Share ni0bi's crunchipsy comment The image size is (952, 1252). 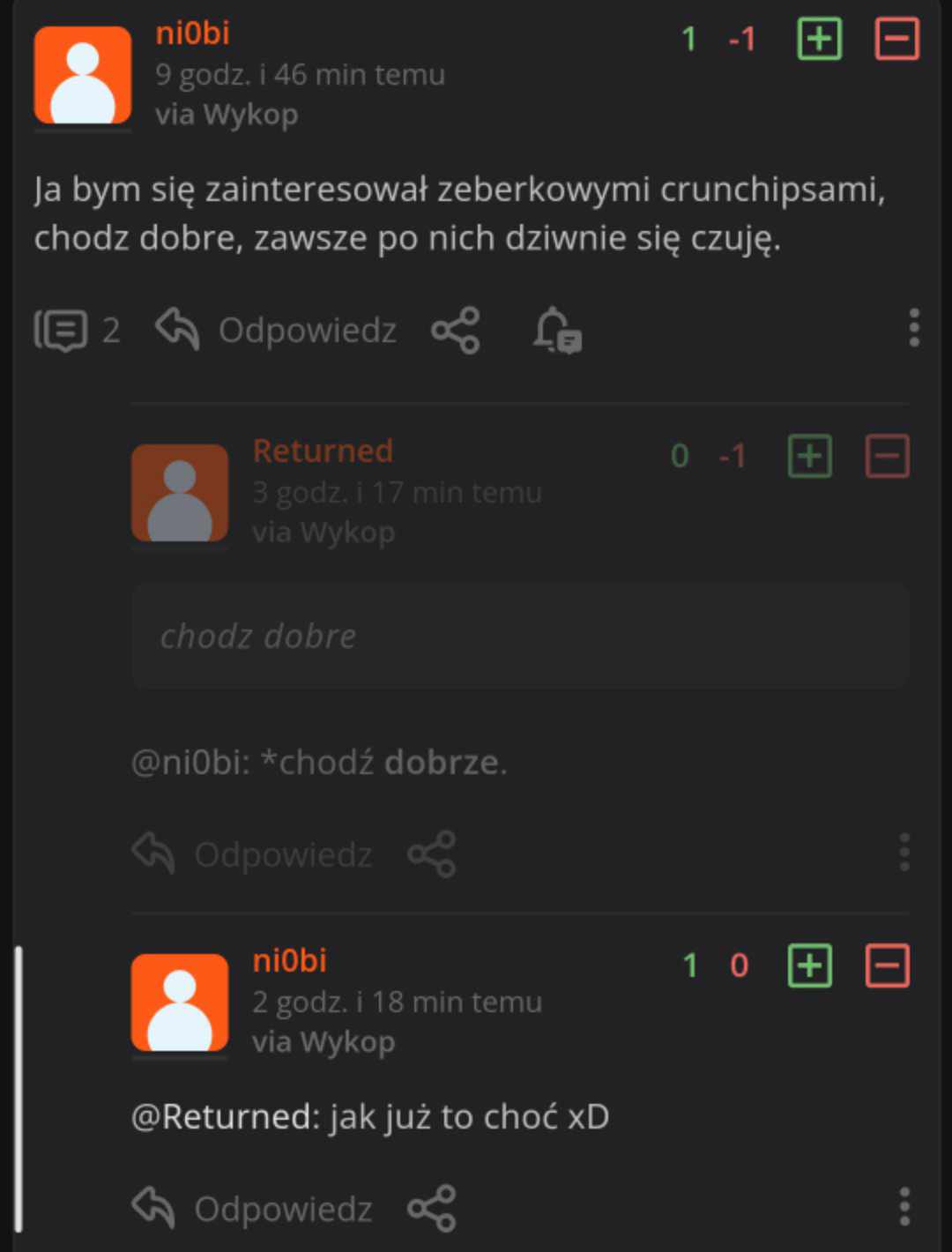(x=455, y=331)
